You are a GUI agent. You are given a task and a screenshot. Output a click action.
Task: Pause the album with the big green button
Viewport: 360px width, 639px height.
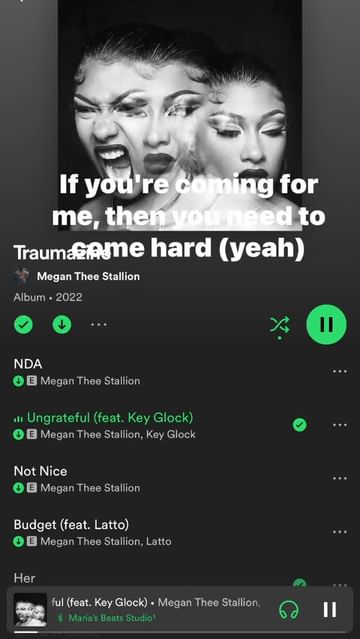326,324
